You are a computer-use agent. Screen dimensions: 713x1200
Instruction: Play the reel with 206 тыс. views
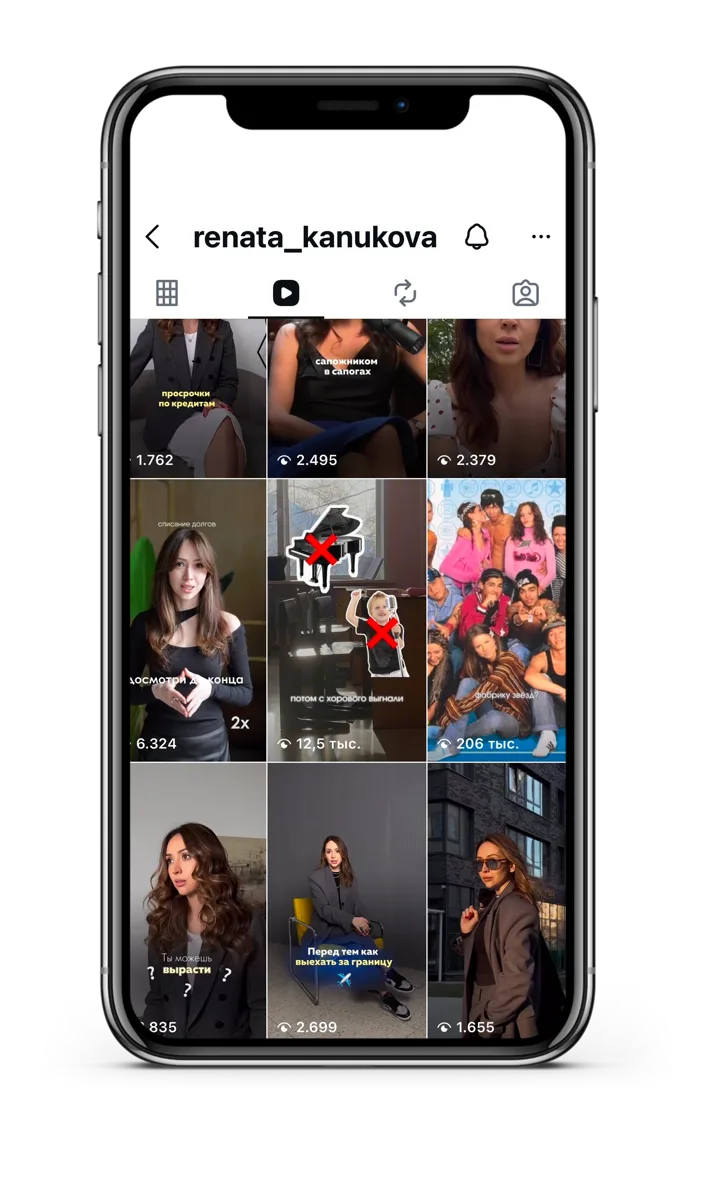(x=497, y=620)
